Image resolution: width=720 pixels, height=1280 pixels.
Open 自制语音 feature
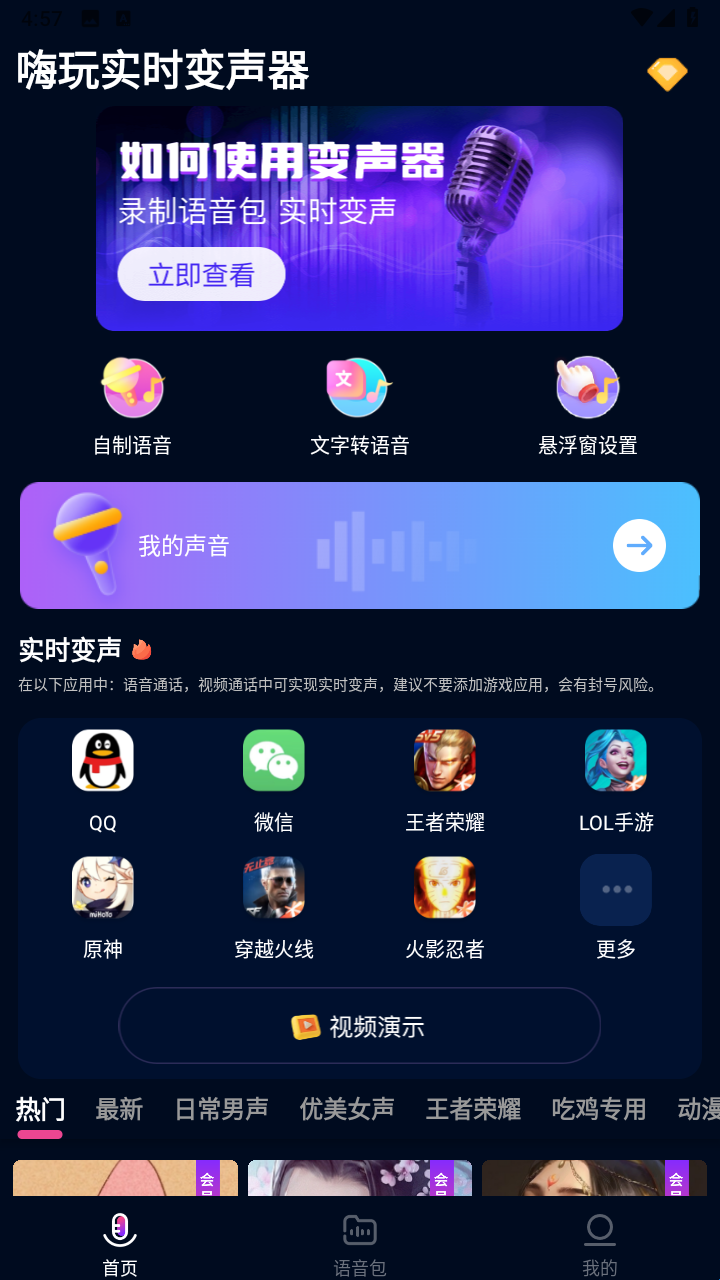coord(132,406)
